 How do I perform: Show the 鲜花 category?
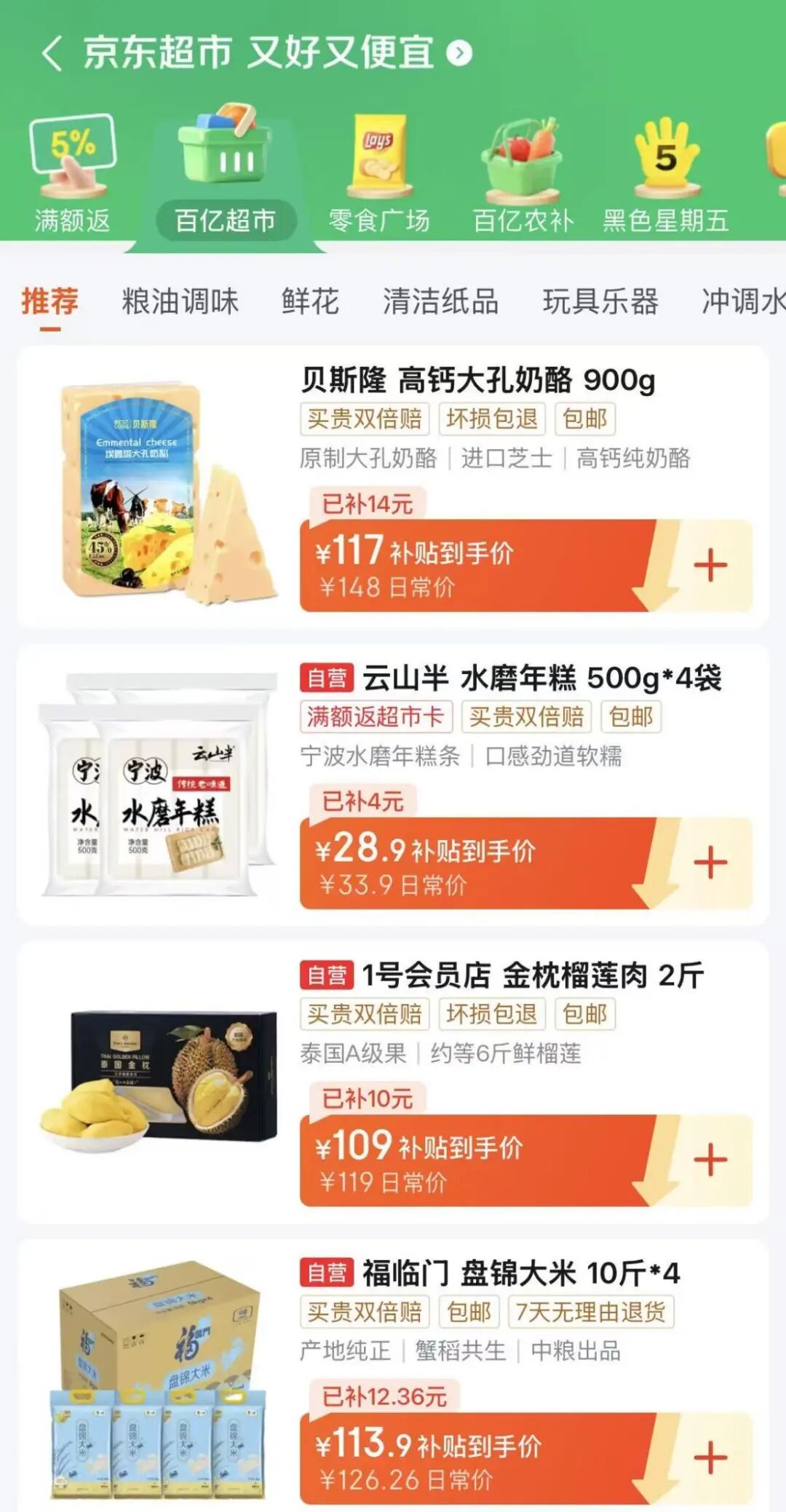[x=311, y=301]
